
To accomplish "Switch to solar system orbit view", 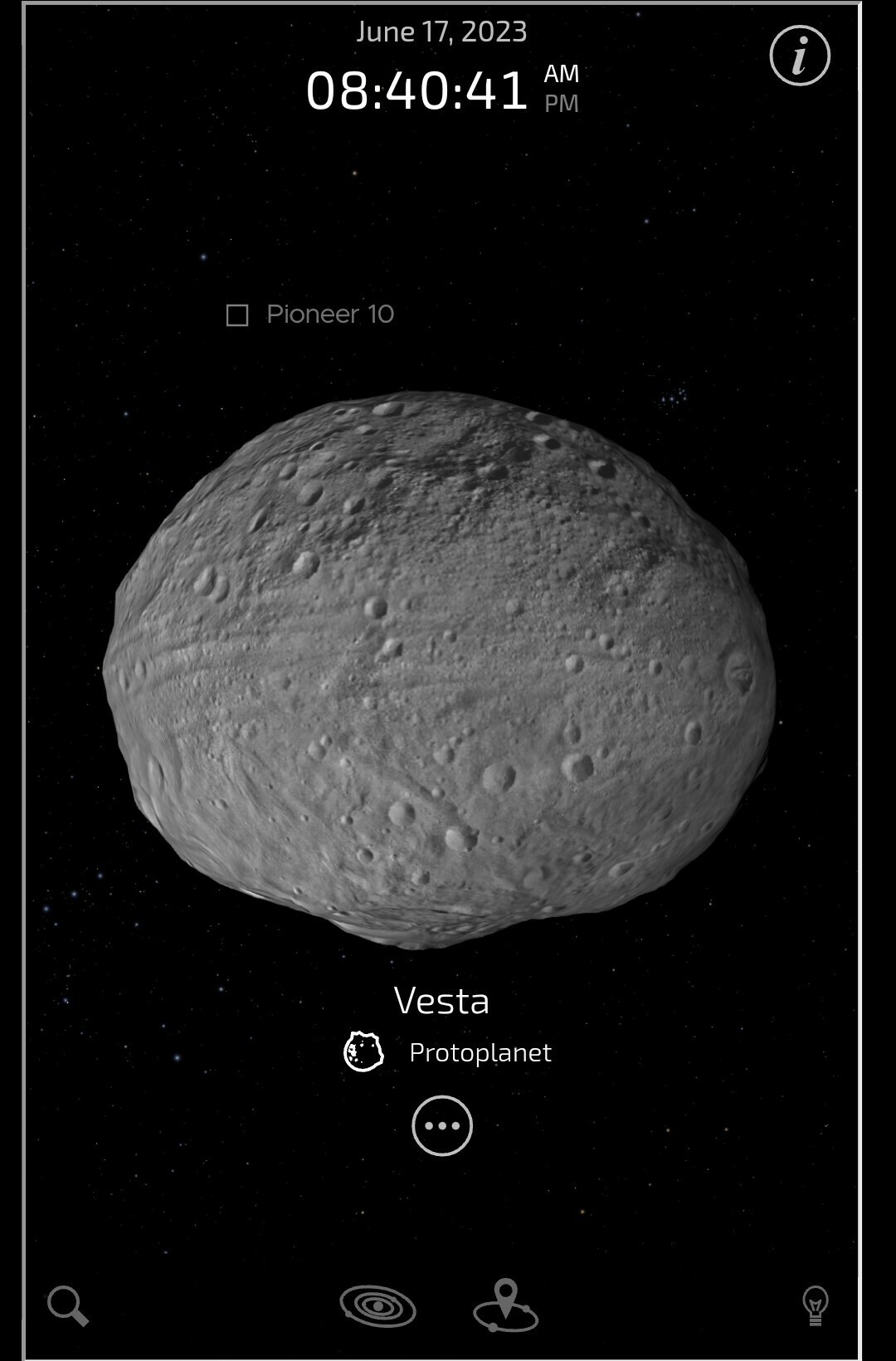I will point(377,1306).
